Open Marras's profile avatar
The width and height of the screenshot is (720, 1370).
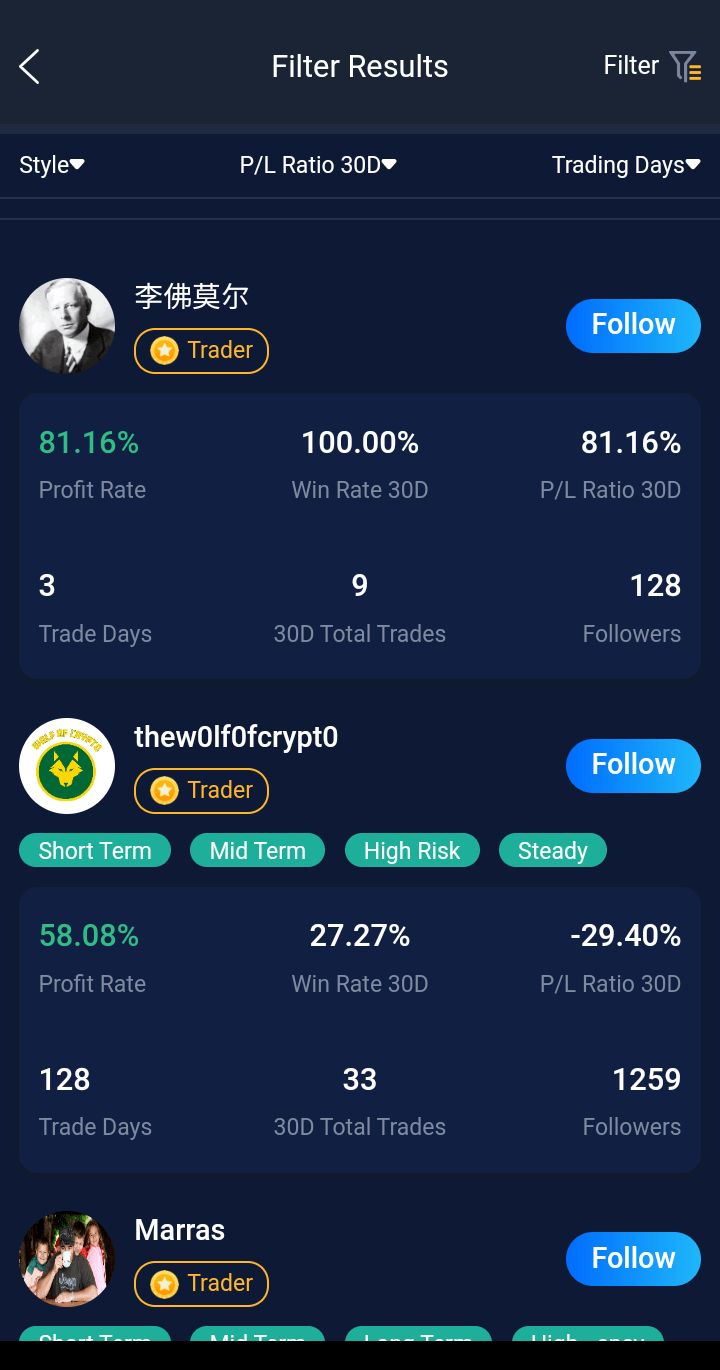pos(67,1259)
